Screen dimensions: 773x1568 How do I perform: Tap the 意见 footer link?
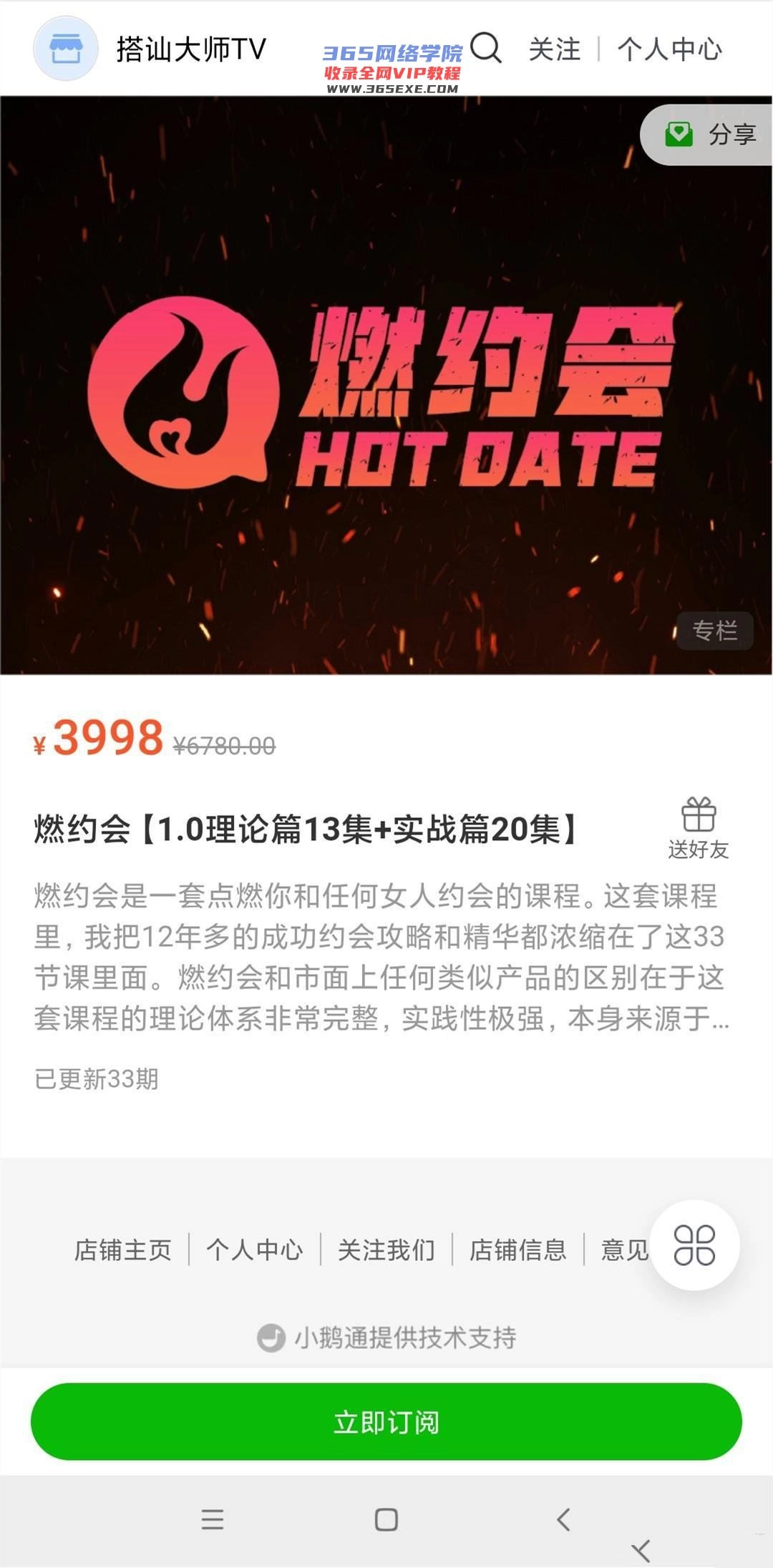point(624,1250)
